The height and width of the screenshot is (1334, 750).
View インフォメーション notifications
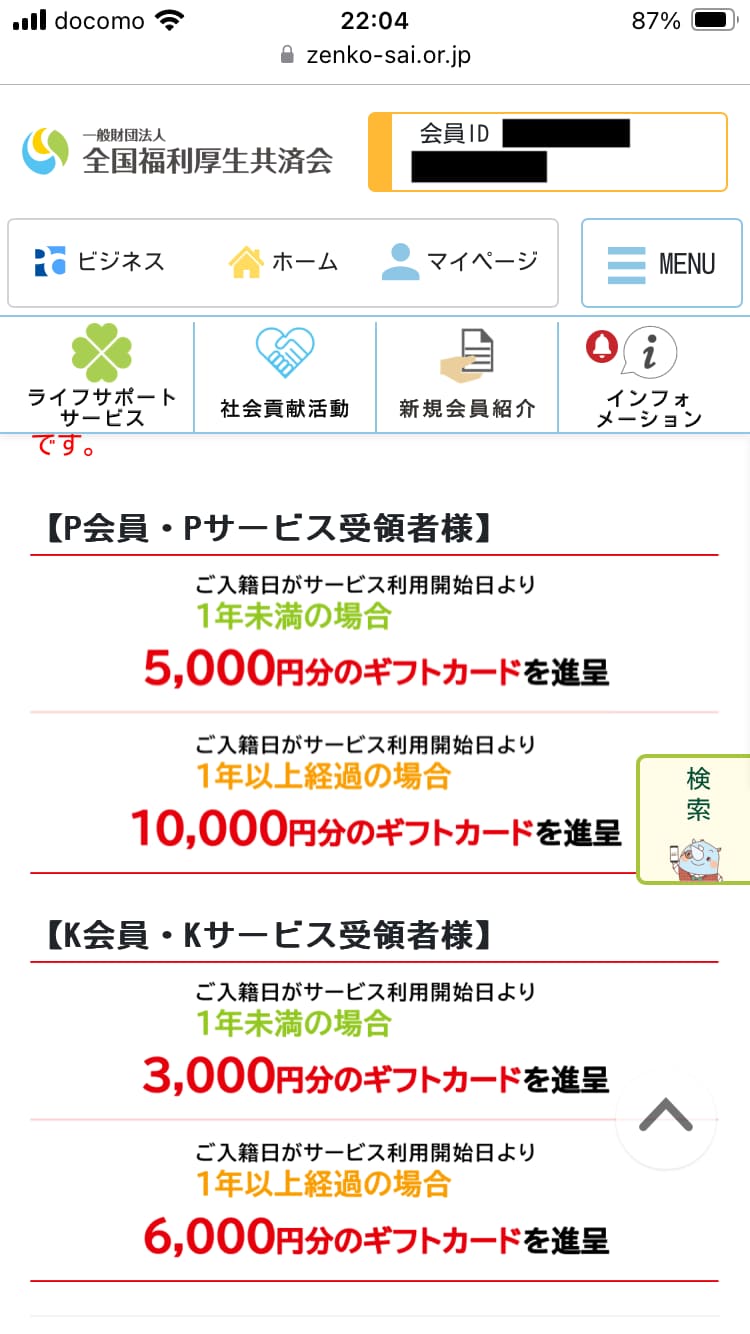[x=649, y=377]
